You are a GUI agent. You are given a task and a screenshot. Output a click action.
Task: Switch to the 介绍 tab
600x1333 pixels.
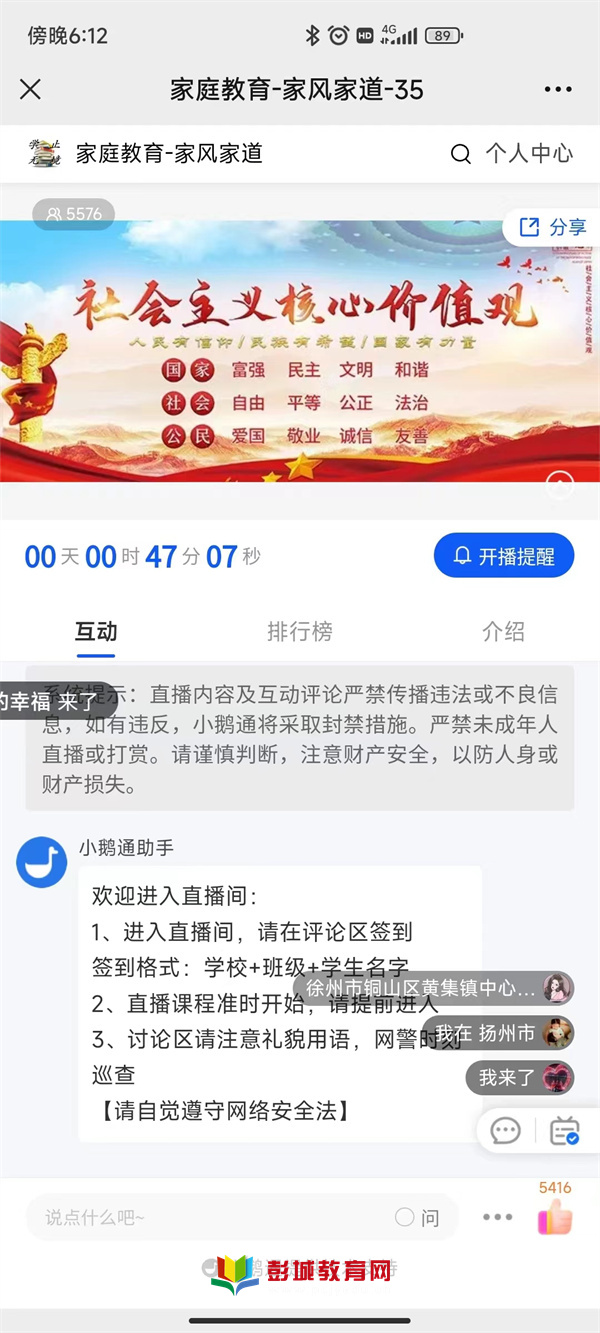pyautogui.click(x=502, y=632)
